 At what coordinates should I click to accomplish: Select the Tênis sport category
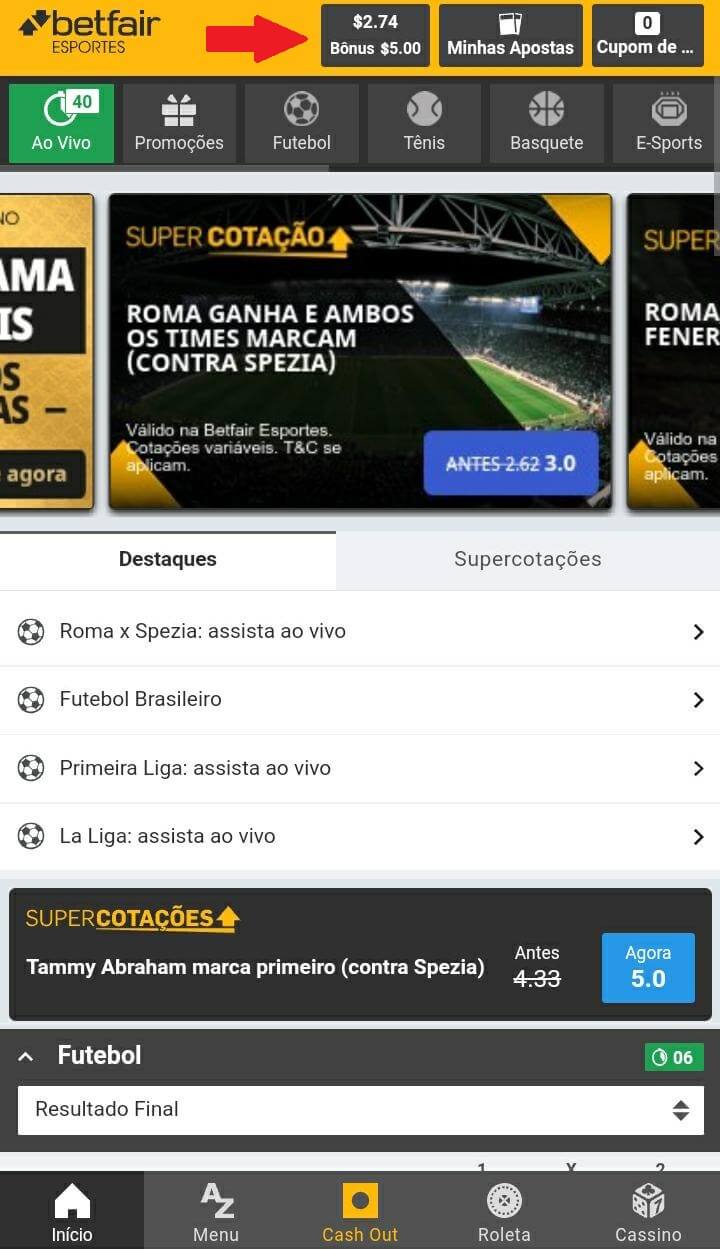(x=424, y=124)
